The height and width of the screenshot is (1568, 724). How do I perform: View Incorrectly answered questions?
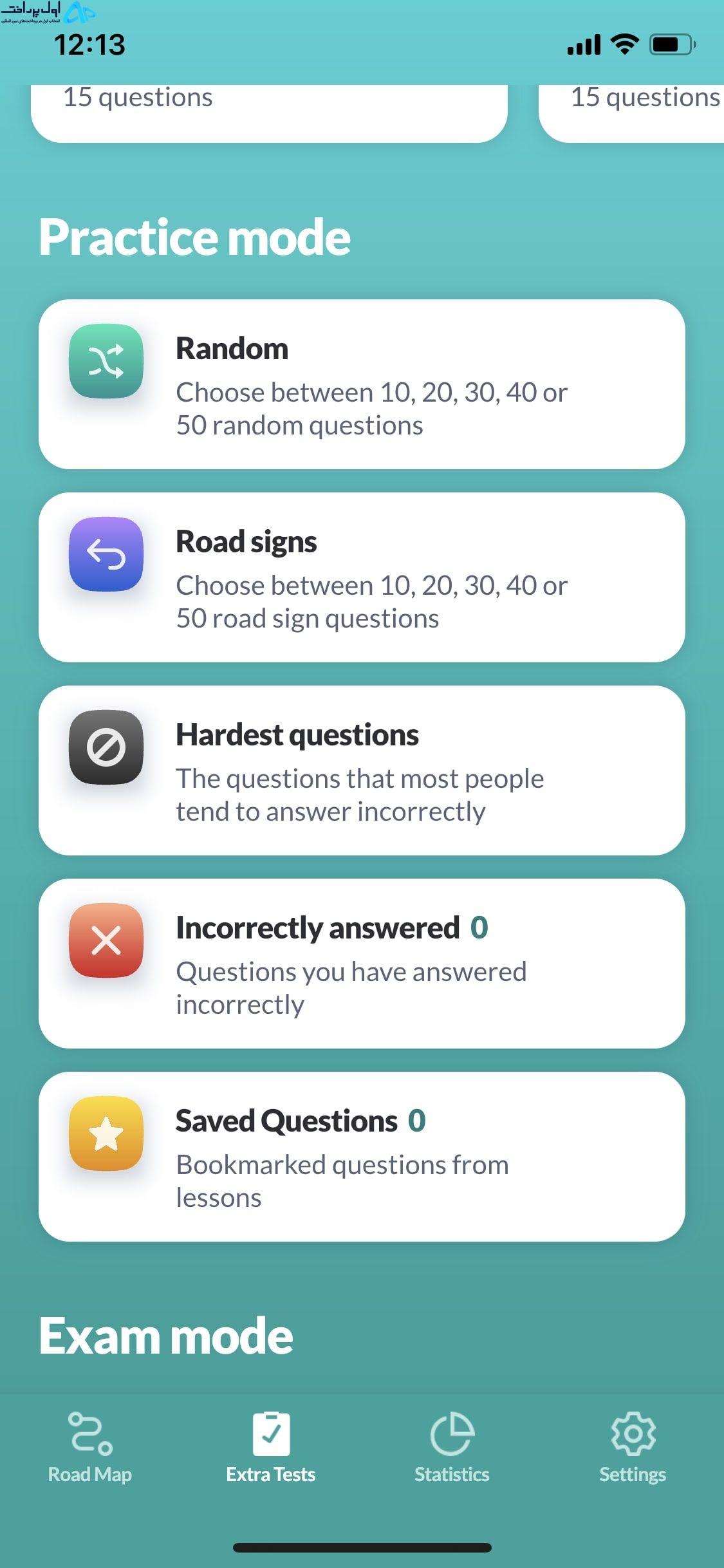(x=362, y=964)
